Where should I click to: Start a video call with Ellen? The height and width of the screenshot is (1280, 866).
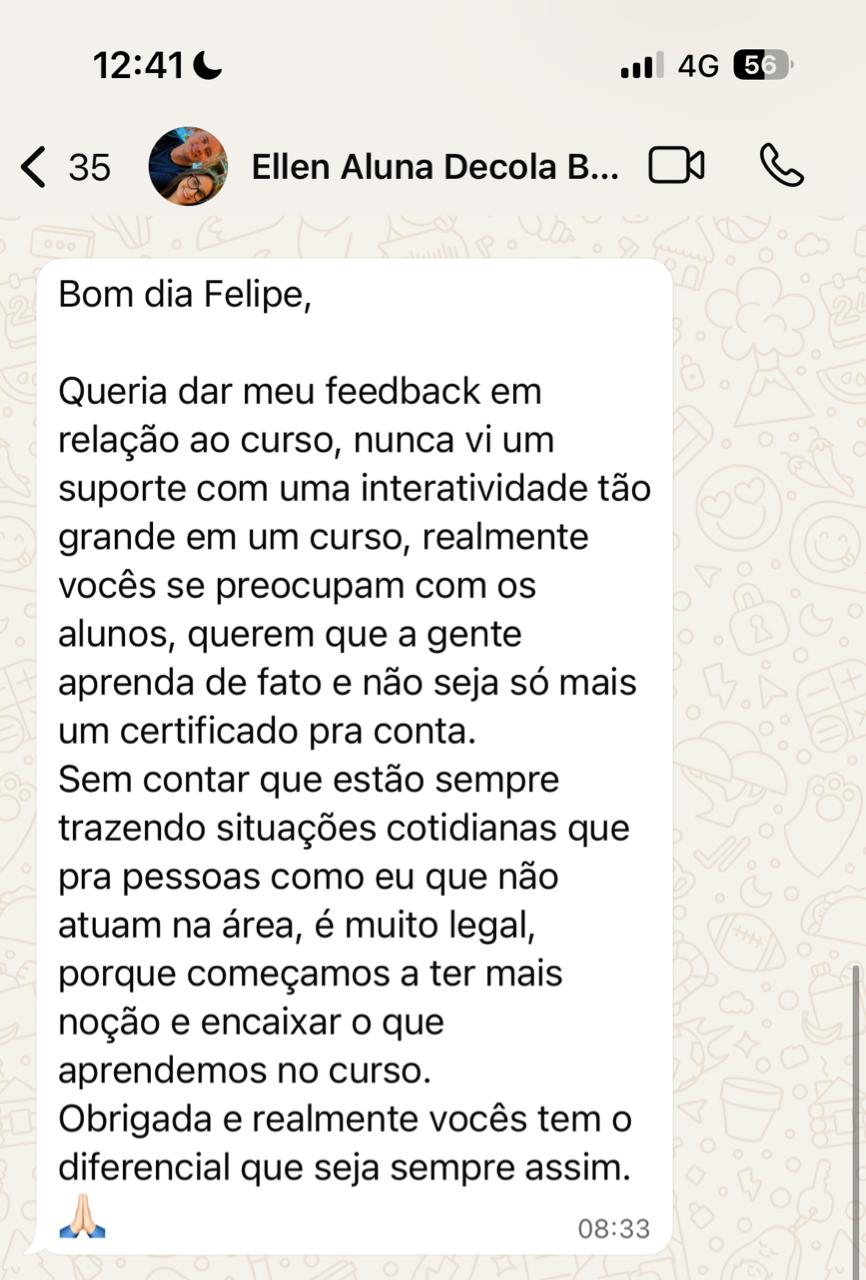[x=676, y=166]
